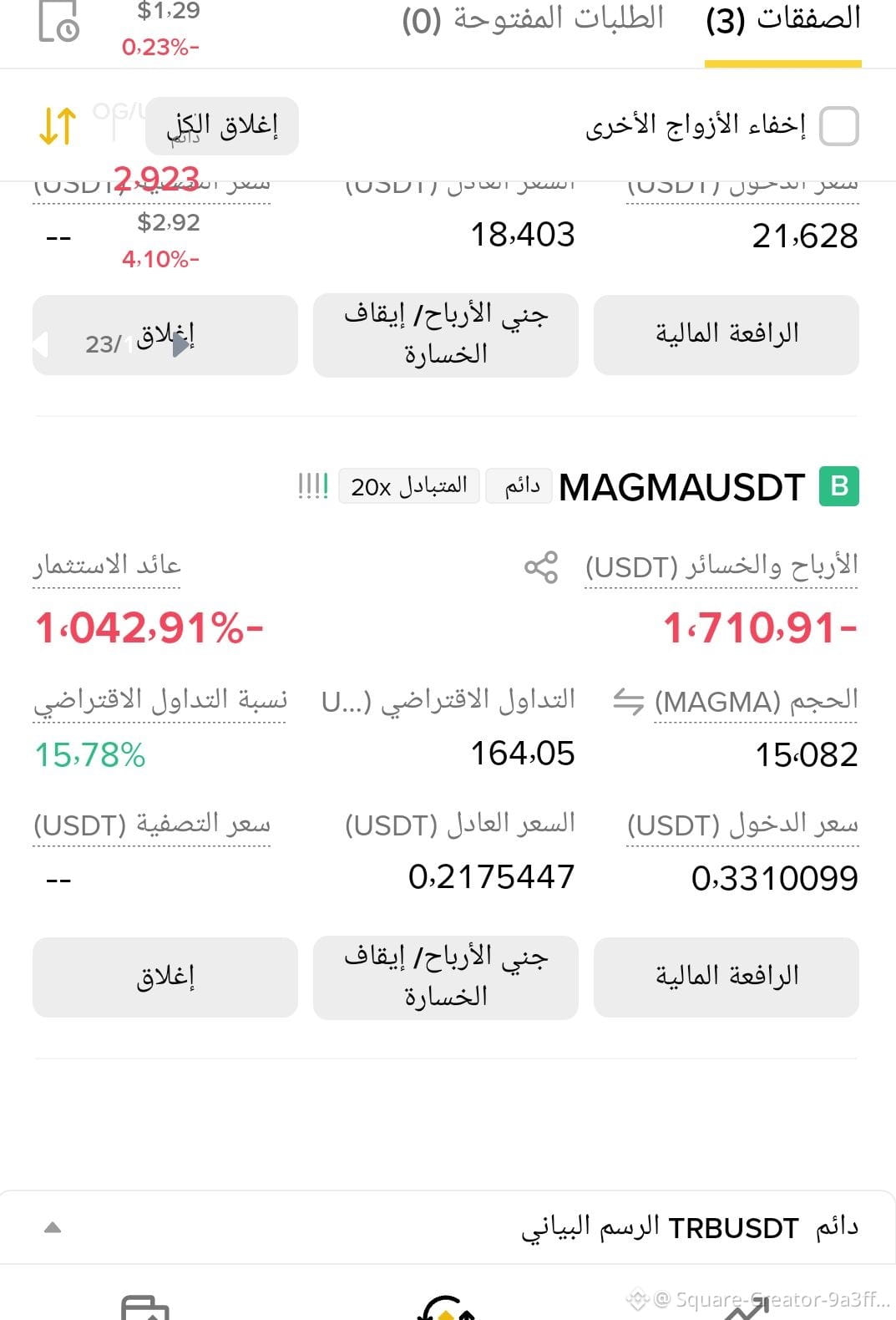
Task: Switch to the الصفقات (3) positions tab
Action: click(783, 20)
